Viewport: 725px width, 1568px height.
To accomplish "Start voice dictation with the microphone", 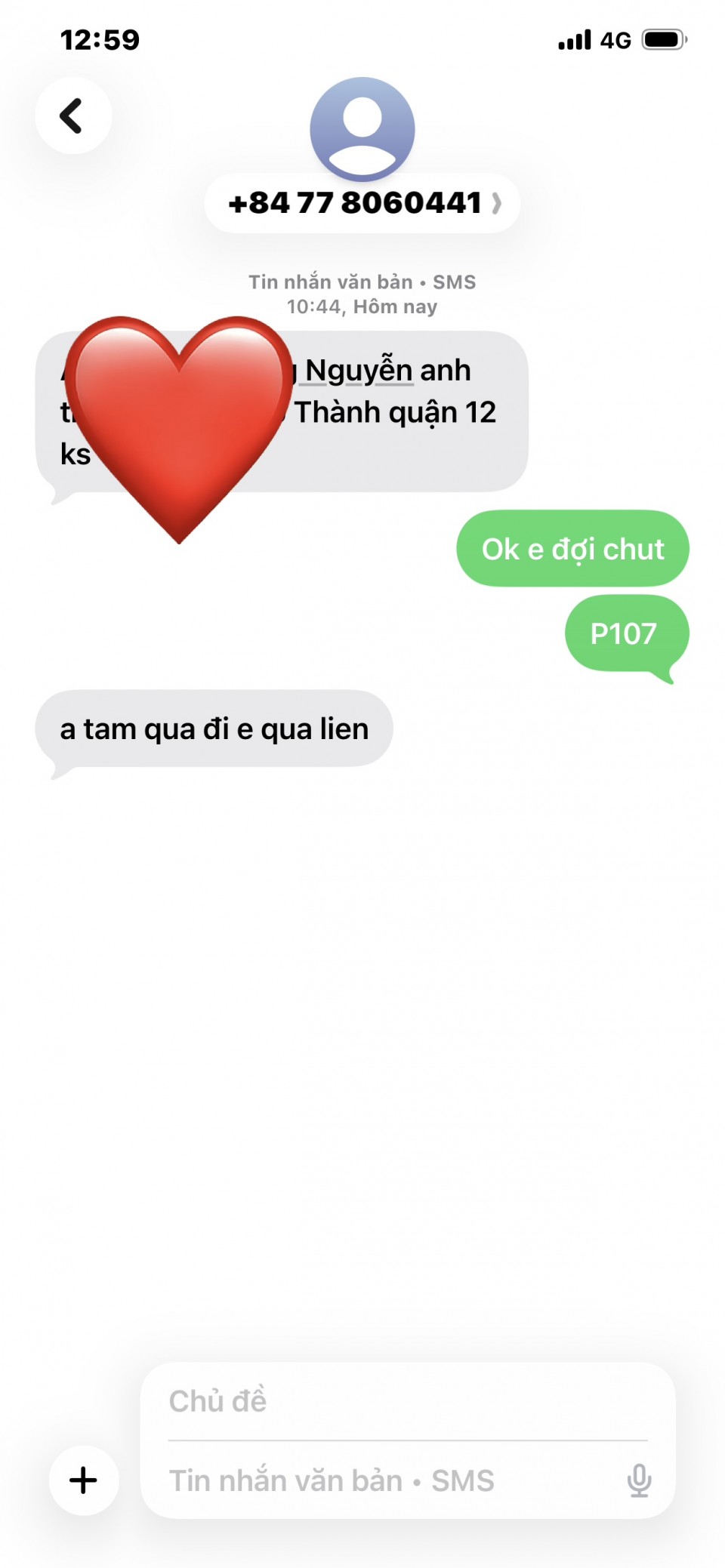I will coord(639,1480).
